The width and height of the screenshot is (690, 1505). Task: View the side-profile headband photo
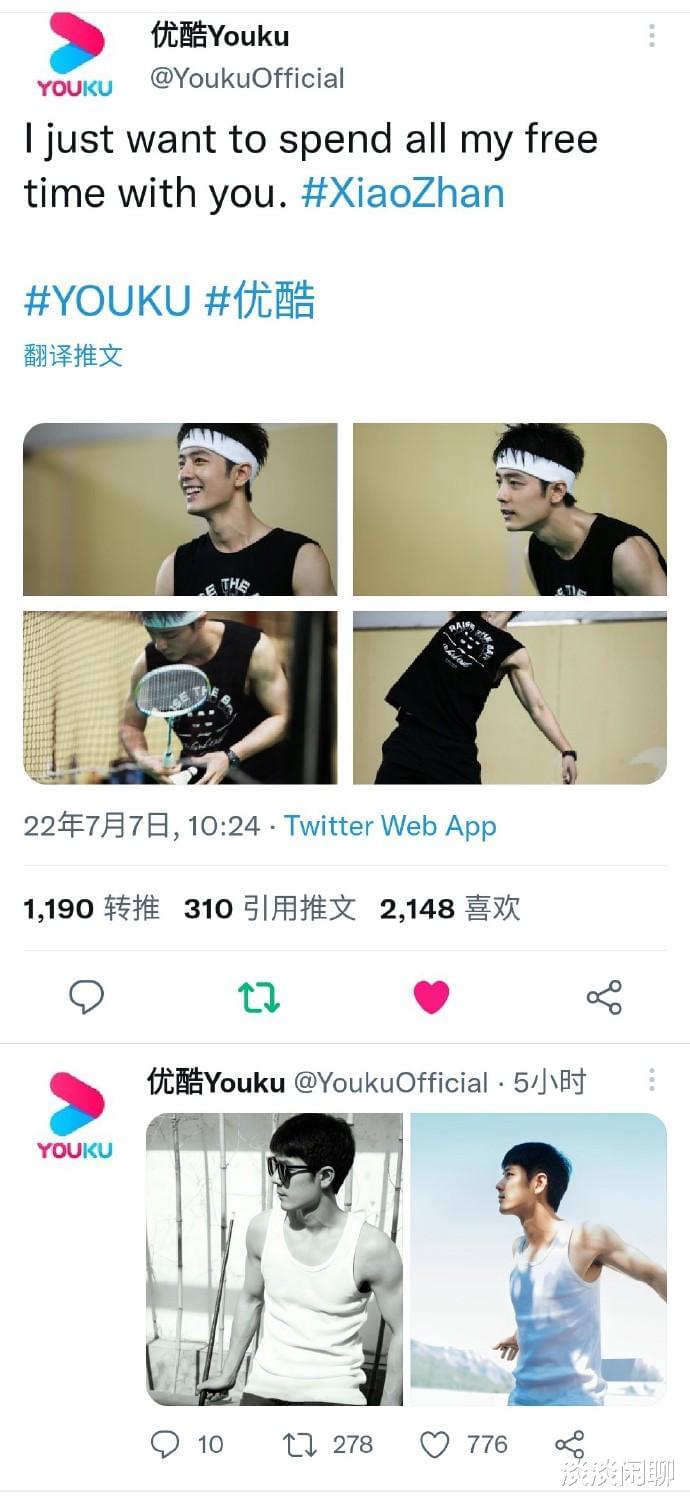pyautogui.click(x=509, y=509)
